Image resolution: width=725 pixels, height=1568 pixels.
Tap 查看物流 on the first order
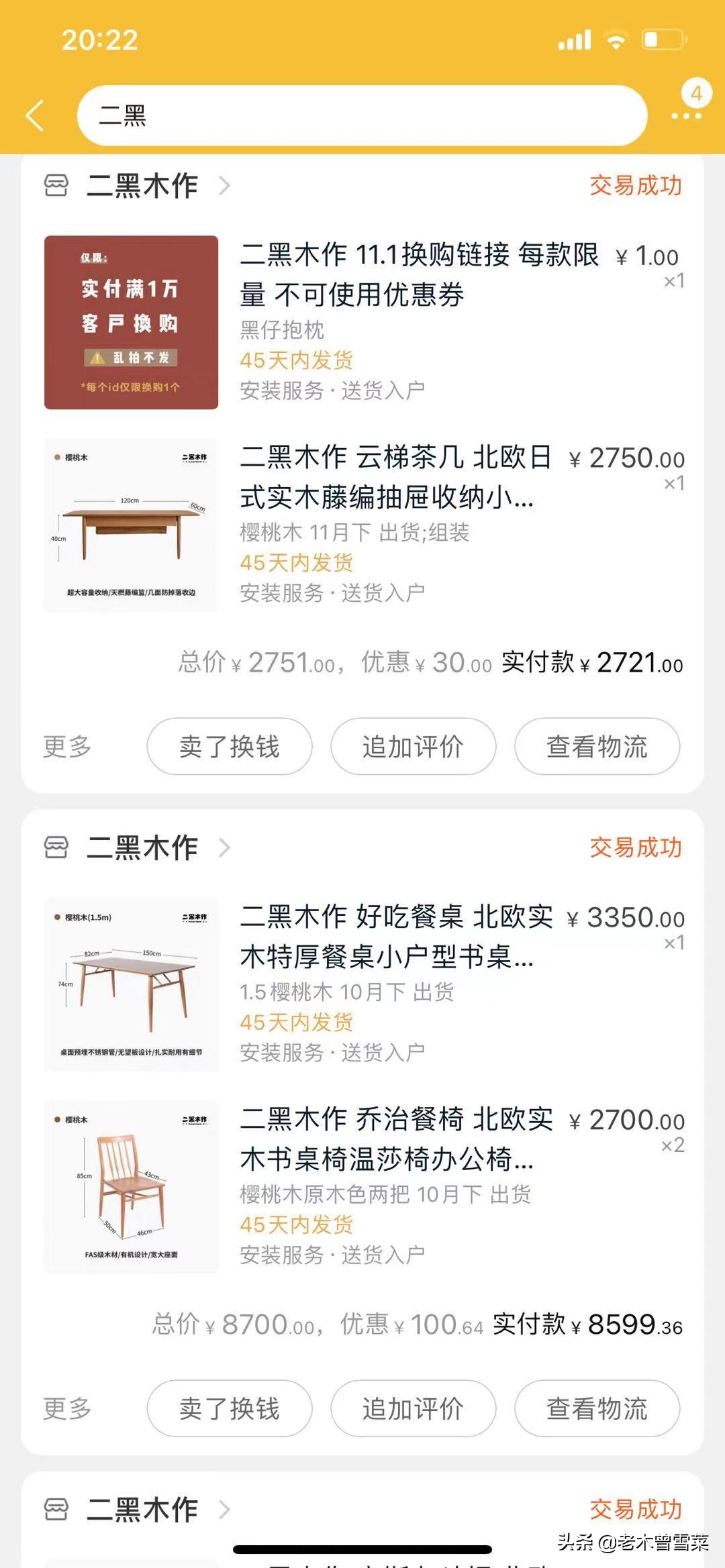coord(597,746)
